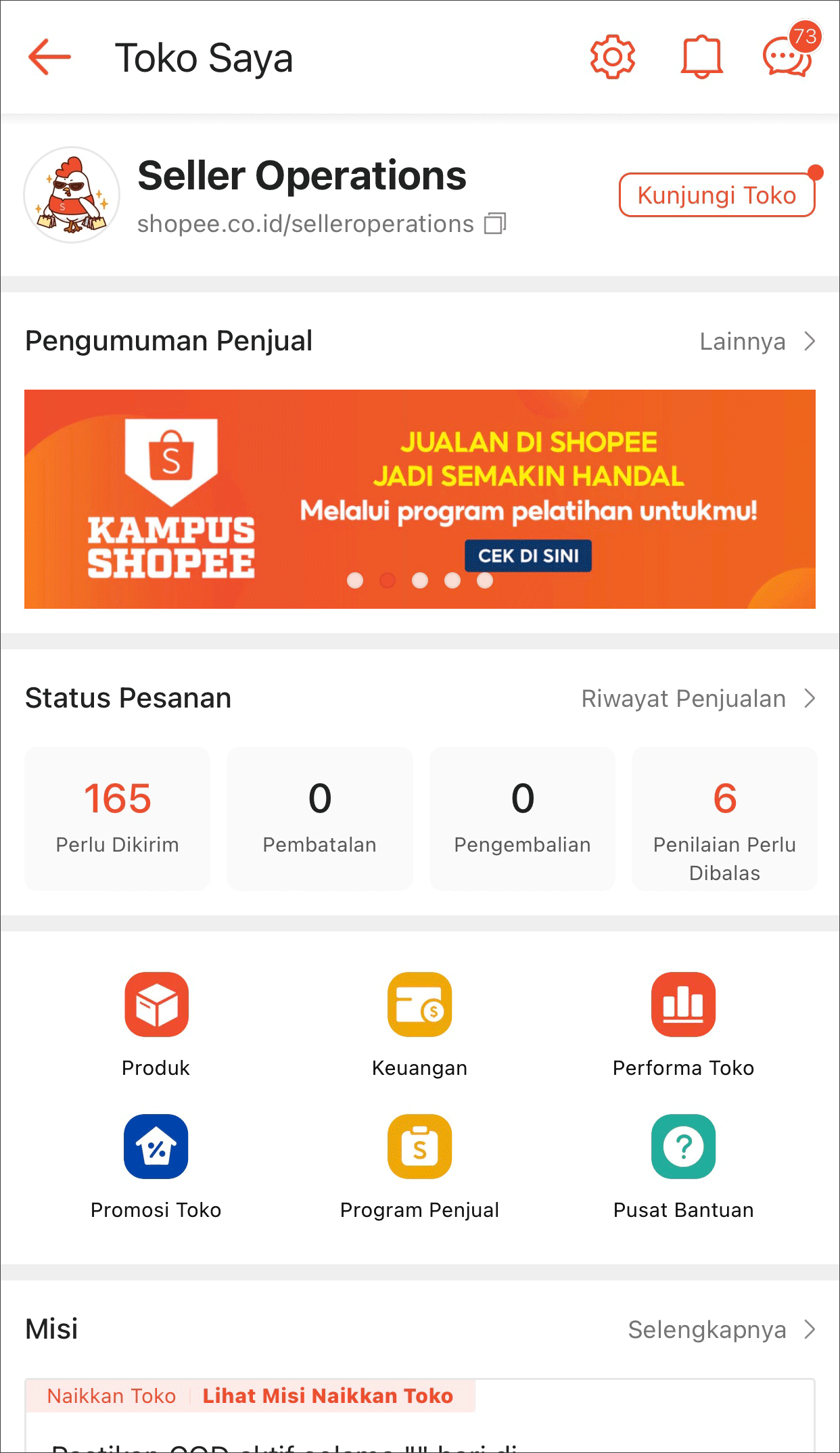Open Promosi Toko discount icon
This screenshot has height=1453, width=840.
pyautogui.click(x=156, y=1147)
